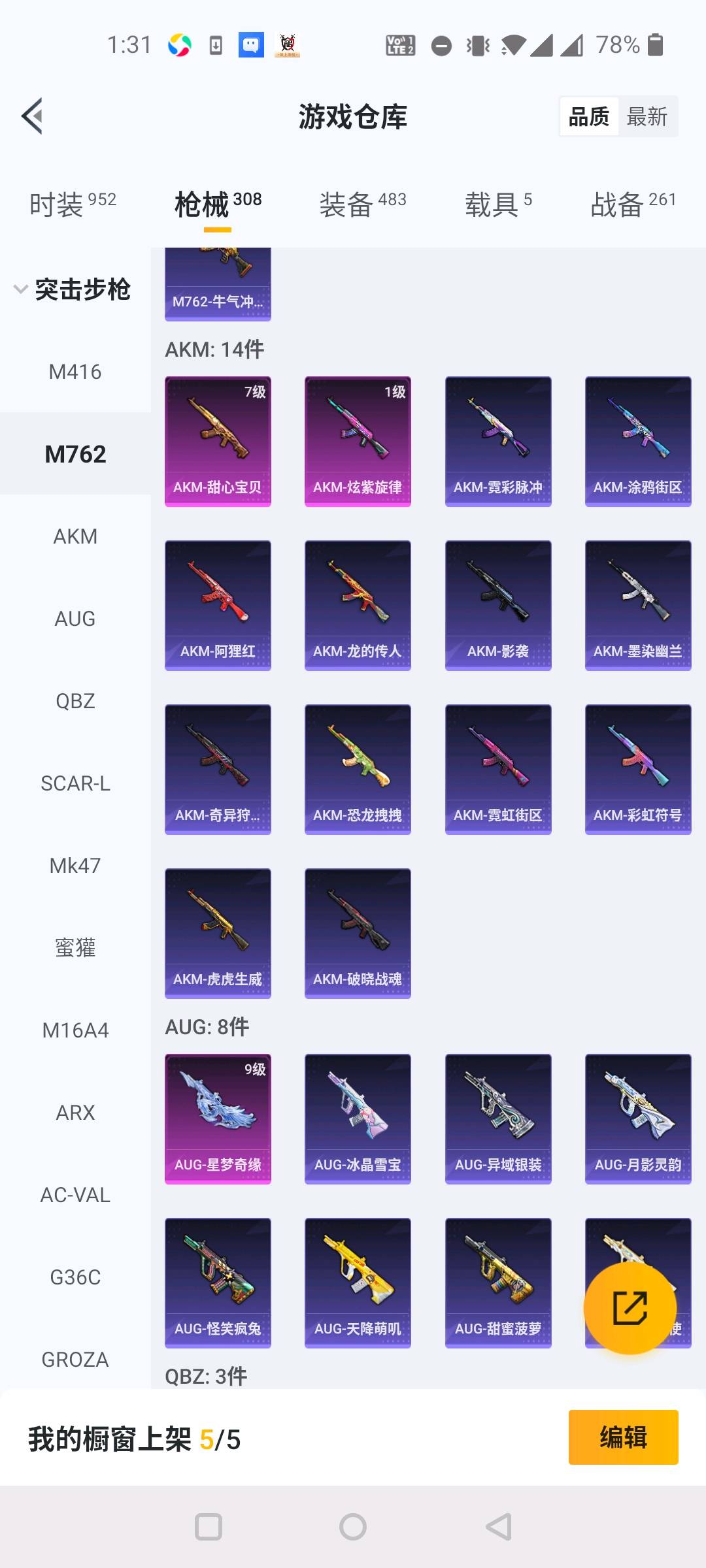The image size is (706, 1568).
Task: Choose GROZA in the side list
Action: coord(75,1360)
